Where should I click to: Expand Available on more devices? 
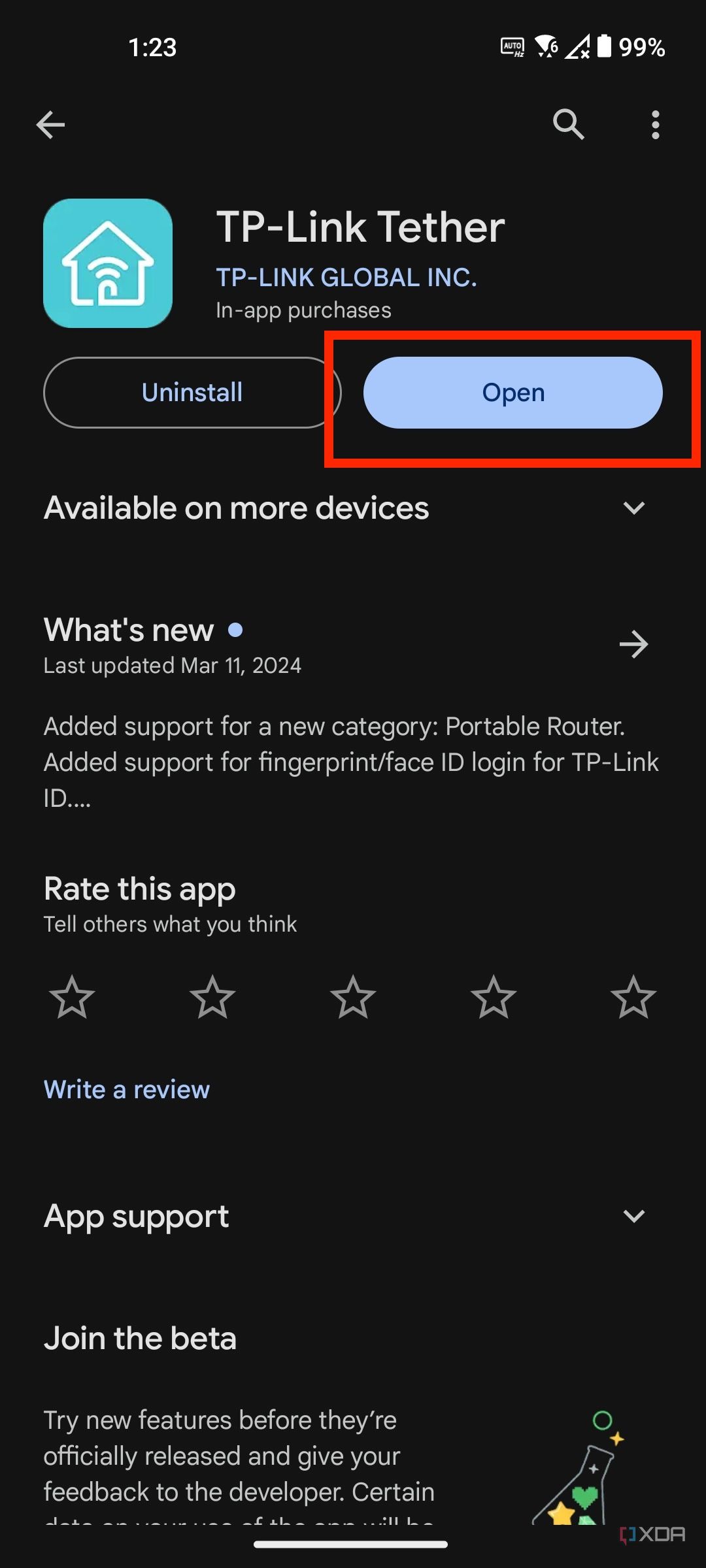pyautogui.click(x=633, y=508)
